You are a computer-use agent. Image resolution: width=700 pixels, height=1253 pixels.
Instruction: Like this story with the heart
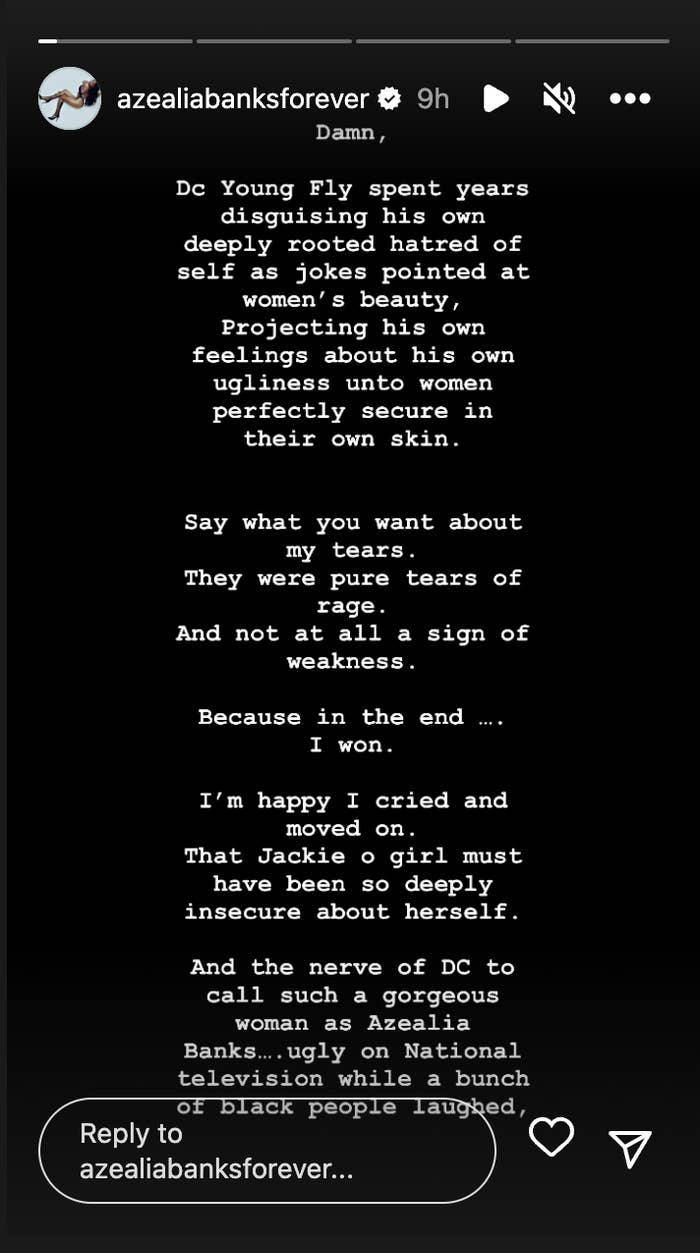[551, 1137]
